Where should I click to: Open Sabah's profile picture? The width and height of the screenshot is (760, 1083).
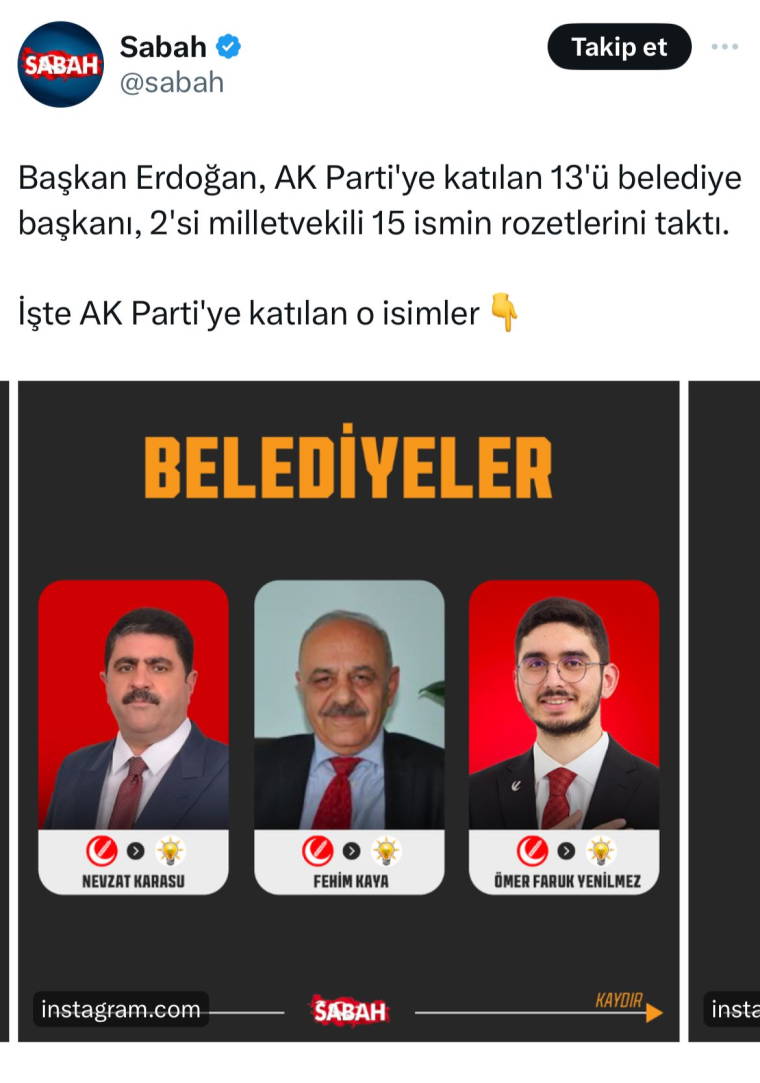coord(60,64)
